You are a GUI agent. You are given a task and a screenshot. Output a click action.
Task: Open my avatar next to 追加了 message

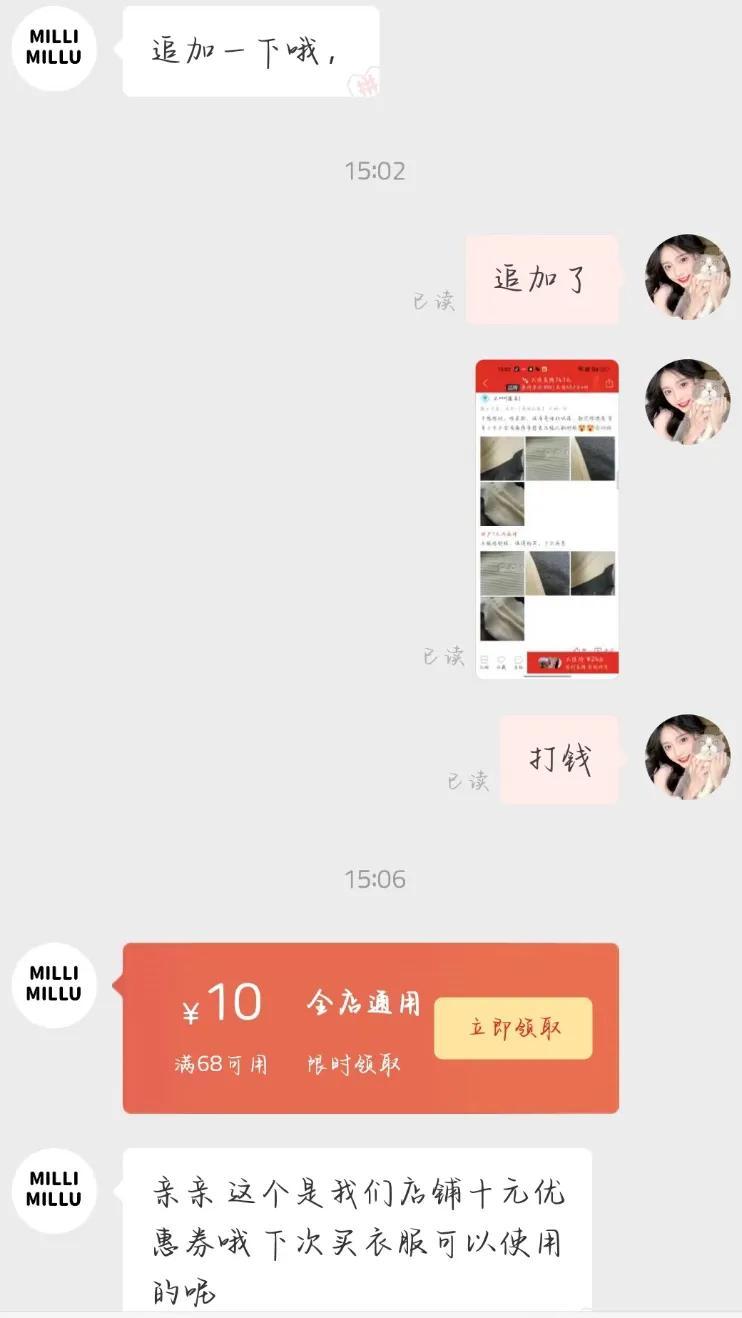[687, 277]
